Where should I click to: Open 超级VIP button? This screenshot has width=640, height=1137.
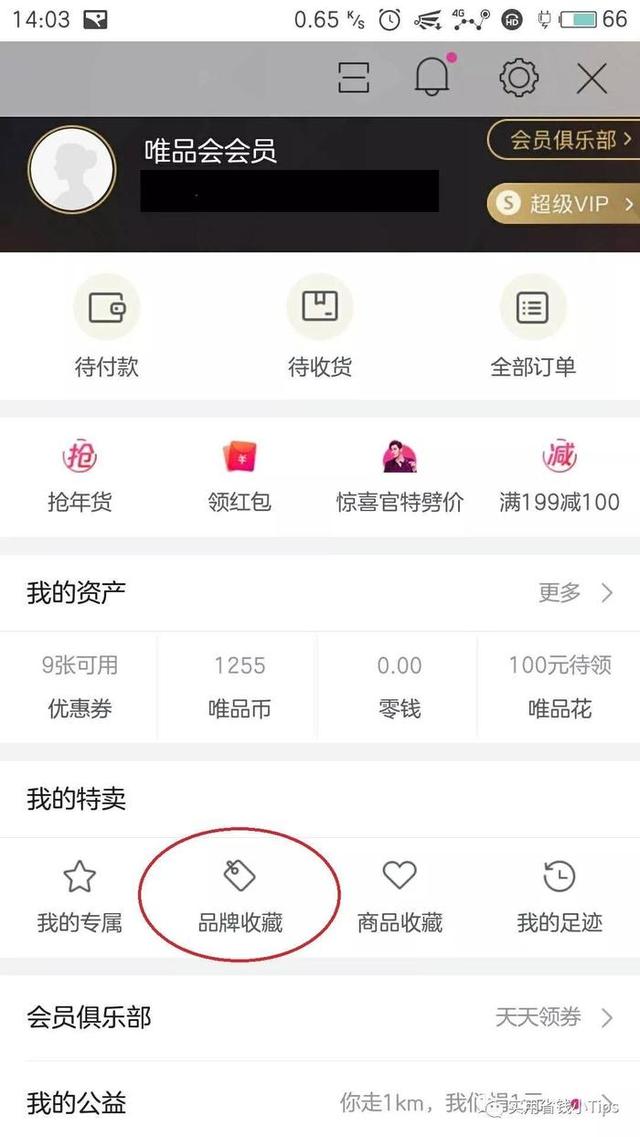(564, 204)
